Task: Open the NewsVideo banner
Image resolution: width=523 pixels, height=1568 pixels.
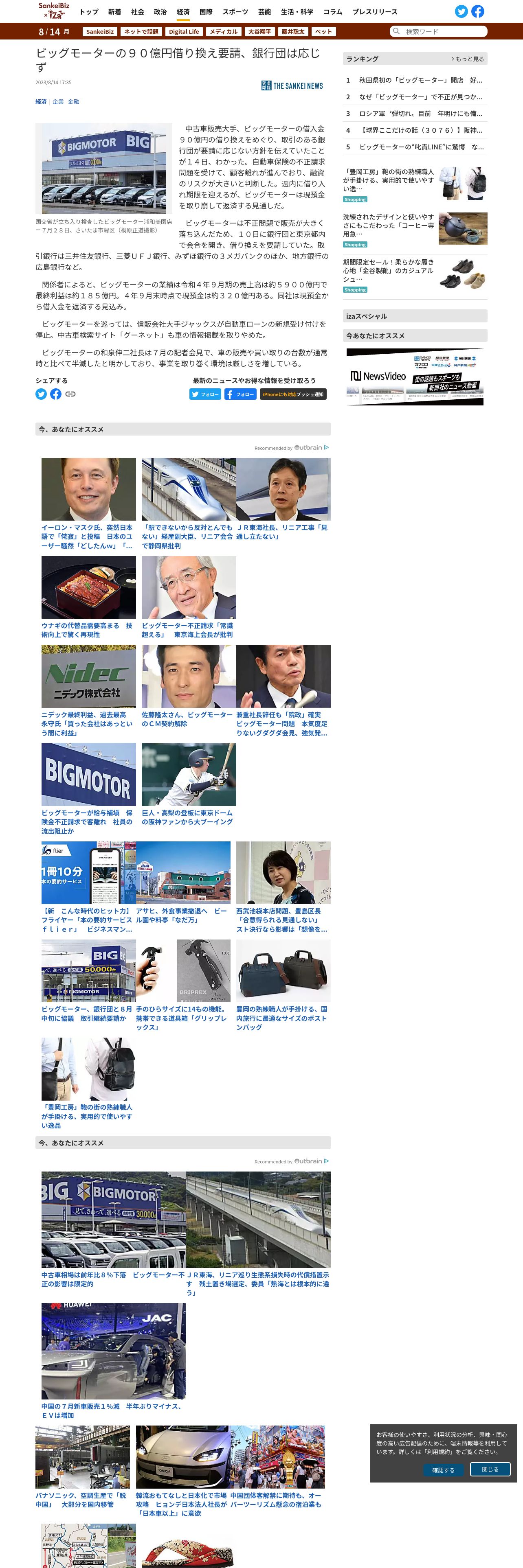Action: point(415,377)
